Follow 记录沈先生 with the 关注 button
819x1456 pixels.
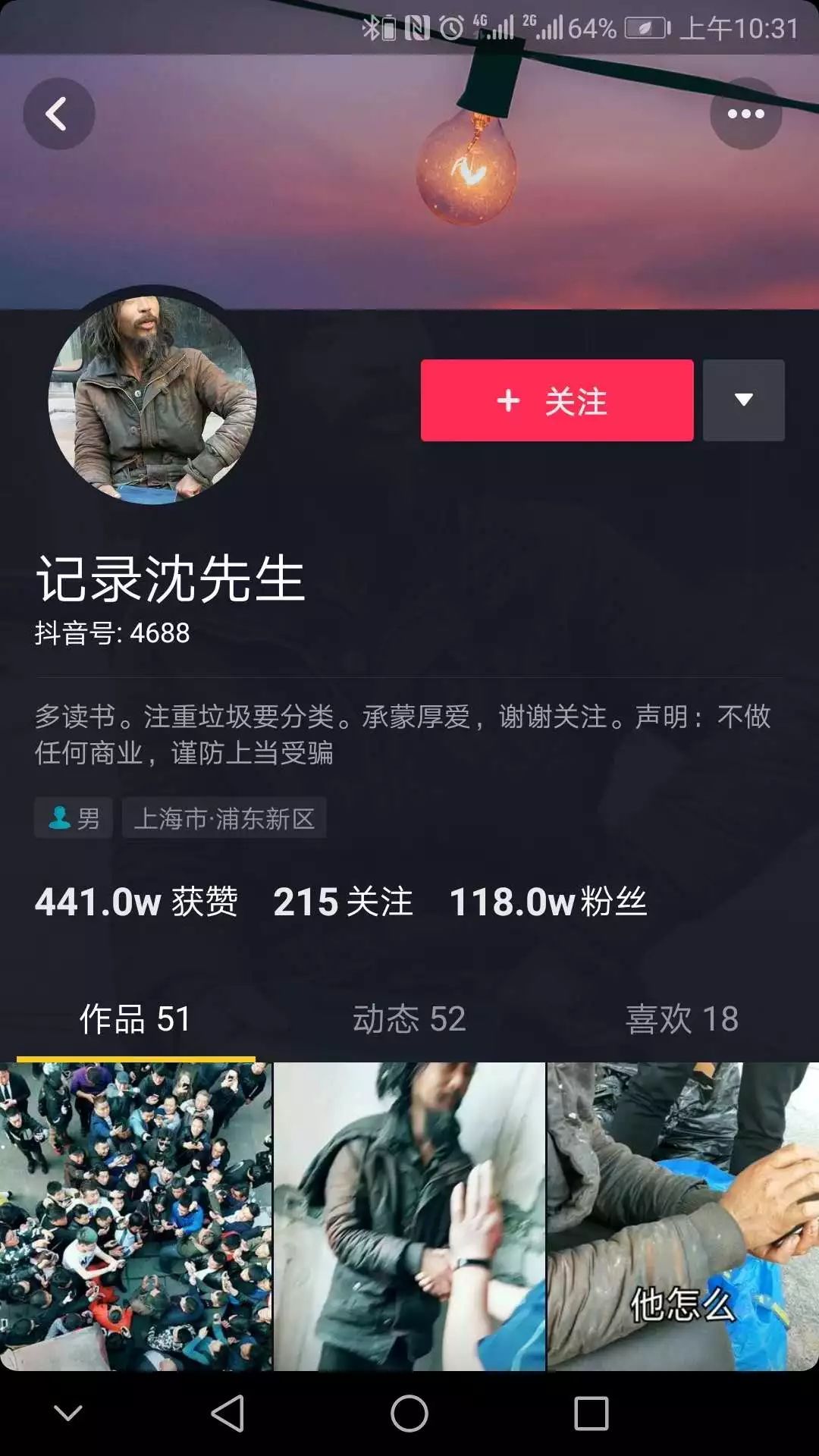557,400
